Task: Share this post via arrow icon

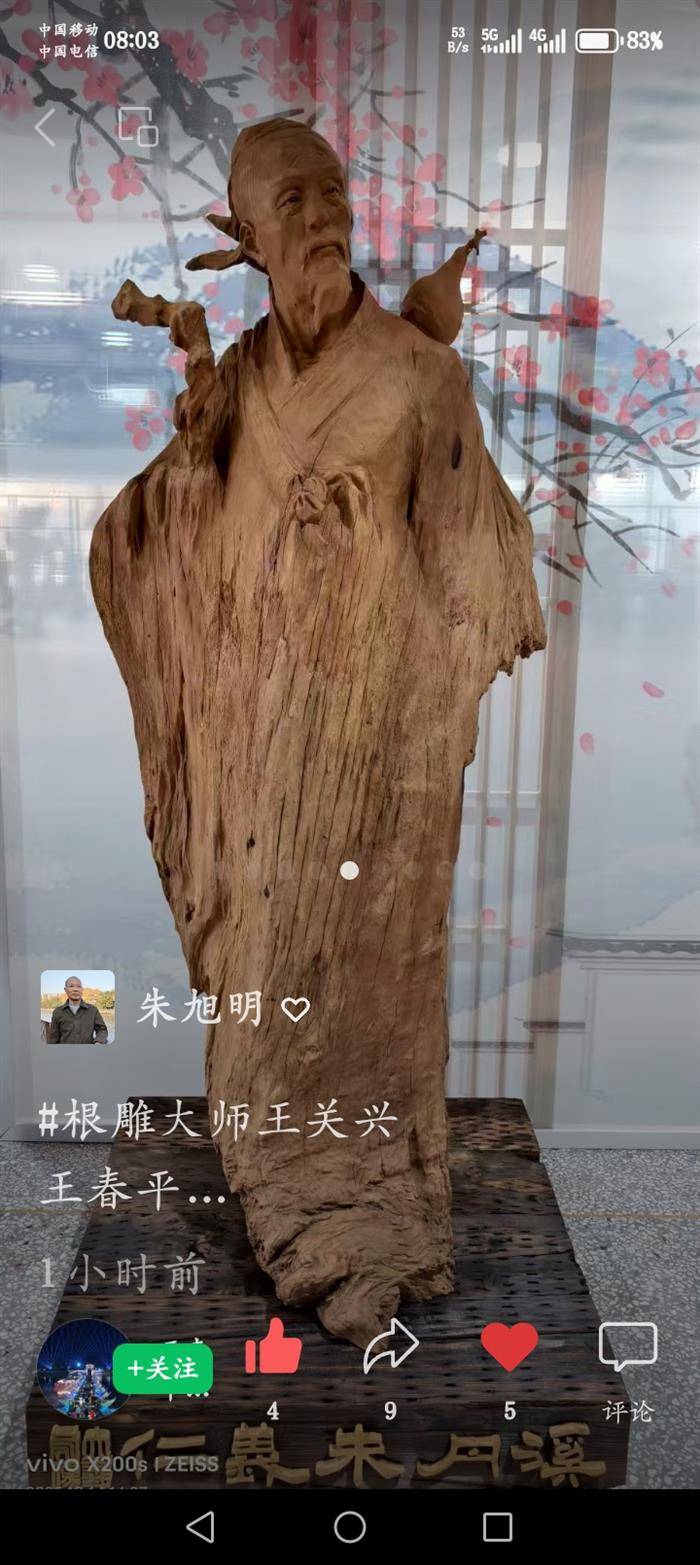Action: coord(390,1346)
